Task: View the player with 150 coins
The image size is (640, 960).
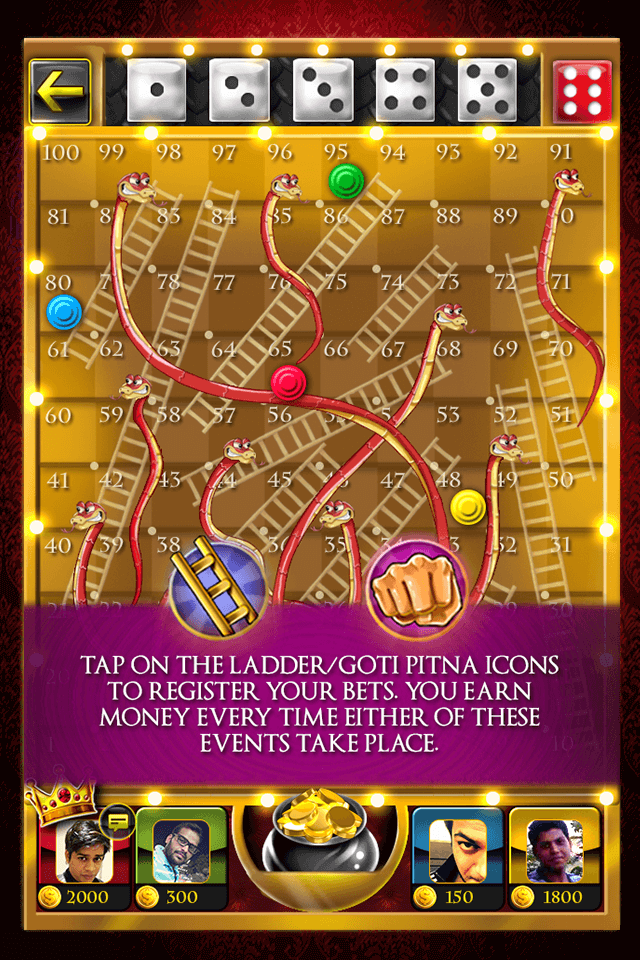Action: point(457,850)
